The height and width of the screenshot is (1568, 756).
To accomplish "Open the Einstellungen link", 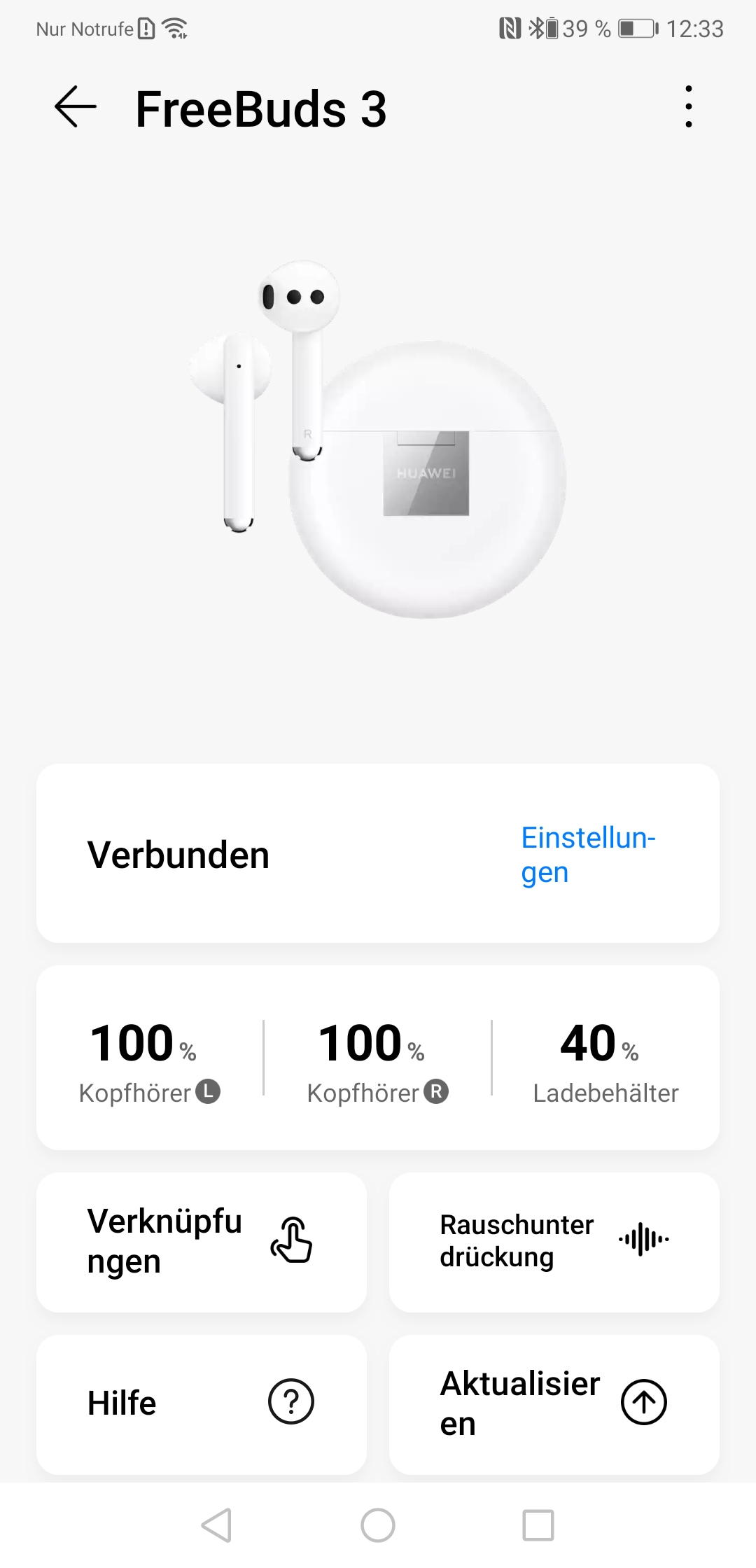I will pos(587,855).
